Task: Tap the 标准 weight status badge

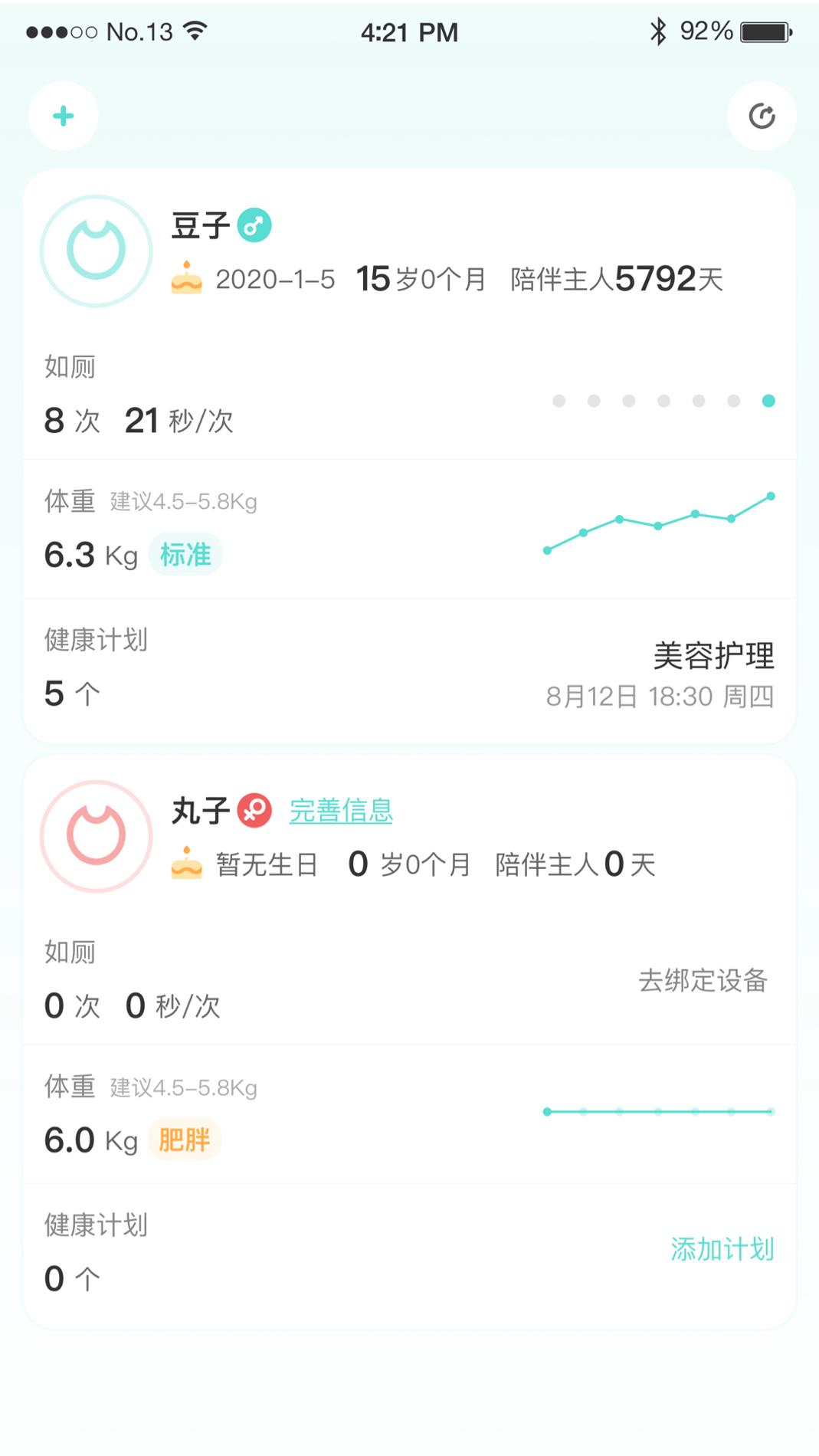Action: click(x=186, y=554)
